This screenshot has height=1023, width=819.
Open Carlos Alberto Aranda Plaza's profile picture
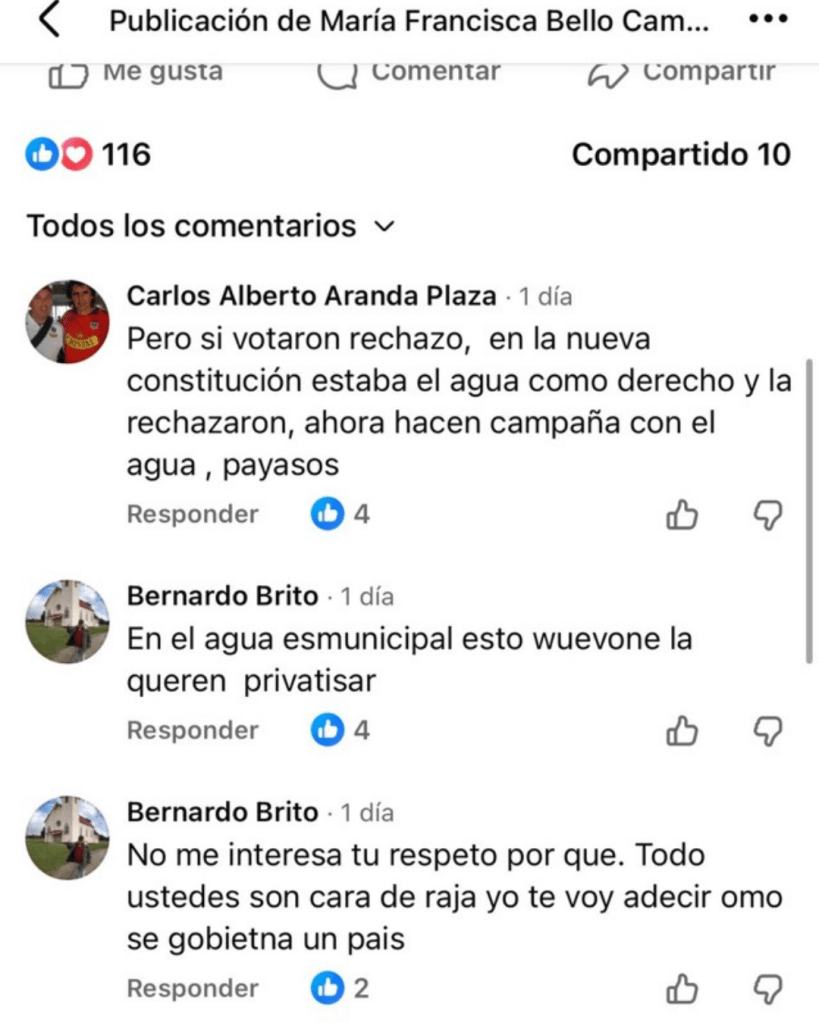(67, 321)
